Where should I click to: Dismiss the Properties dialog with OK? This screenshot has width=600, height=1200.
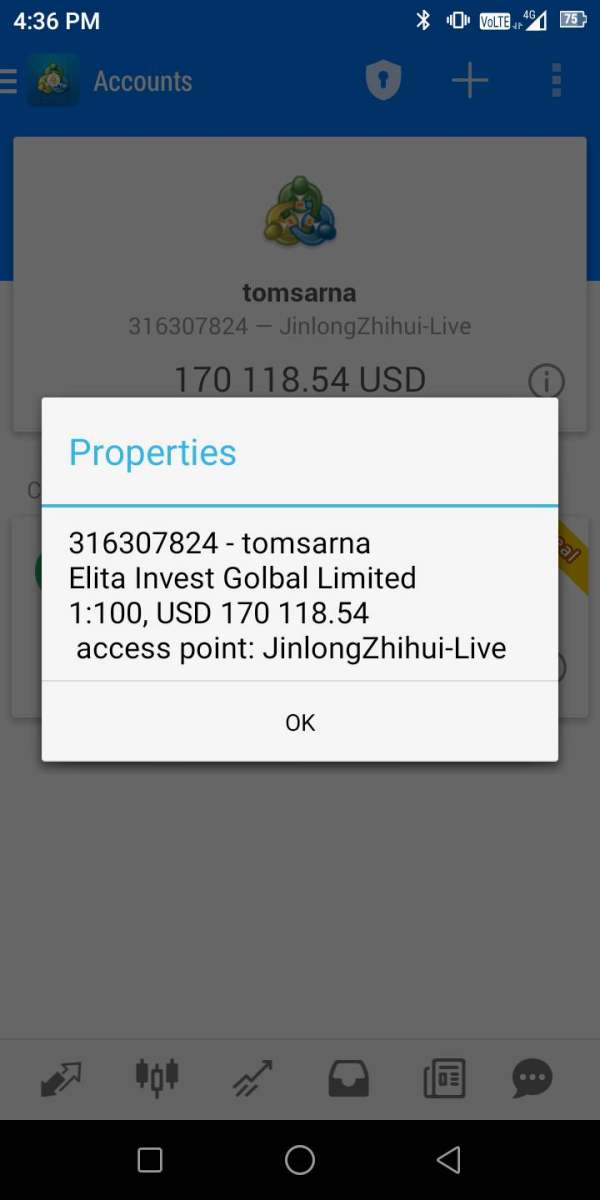(300, 722)
